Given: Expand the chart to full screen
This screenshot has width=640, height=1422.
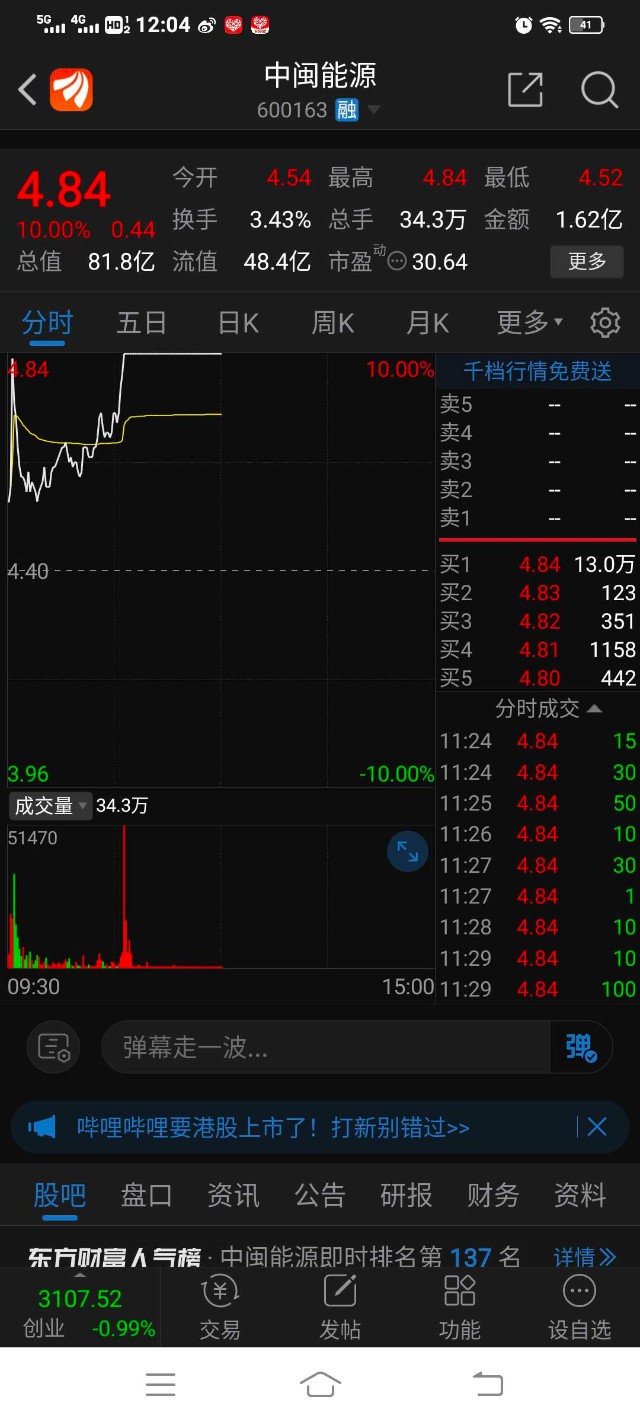Looking at the screenshot, I should pyautogui.click(x=408, y=852).
